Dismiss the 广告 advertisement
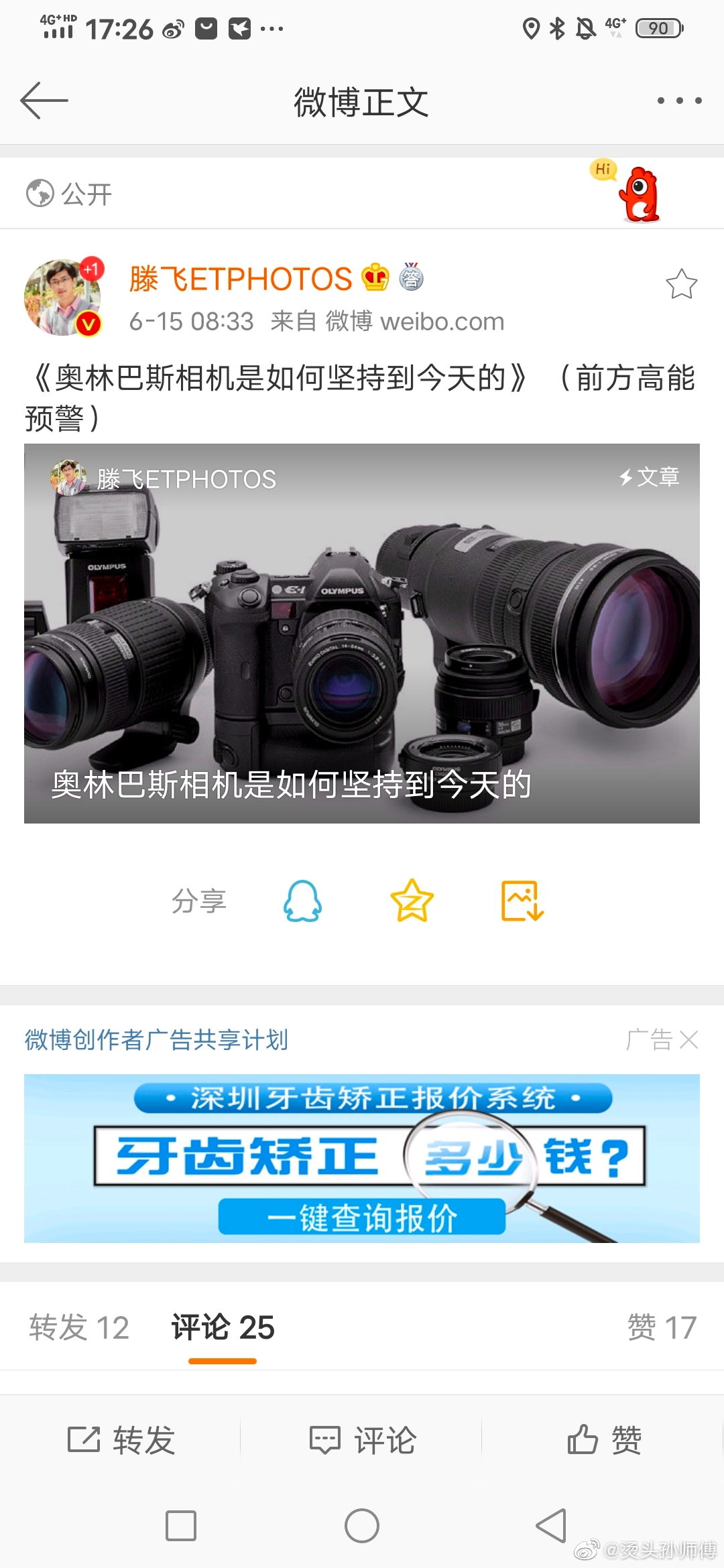This screenshot has height=1568, width=724. pyautogui.click(x=688, y=1040)
